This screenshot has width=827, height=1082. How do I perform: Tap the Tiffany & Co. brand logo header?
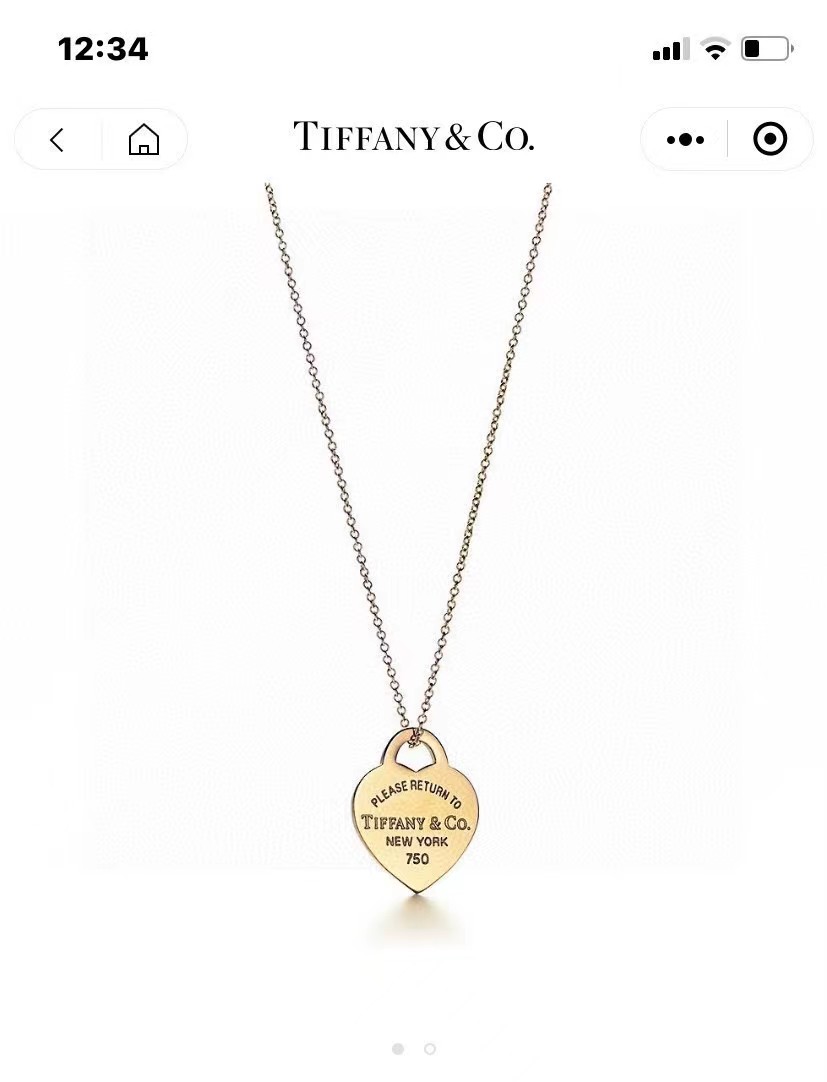(x=414, y=136)
